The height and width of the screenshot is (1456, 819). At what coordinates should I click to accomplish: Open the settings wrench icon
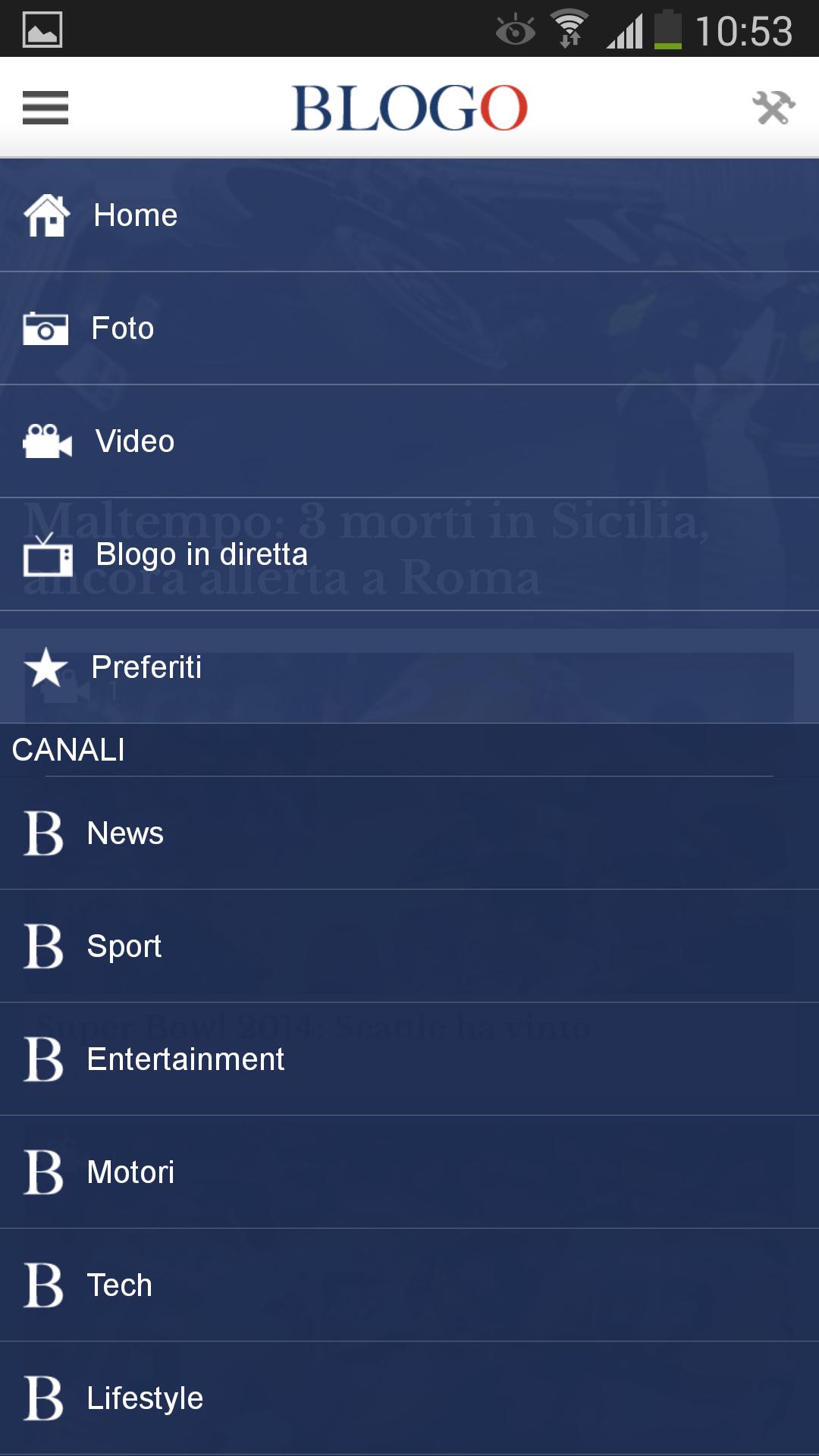pos(773,108)
